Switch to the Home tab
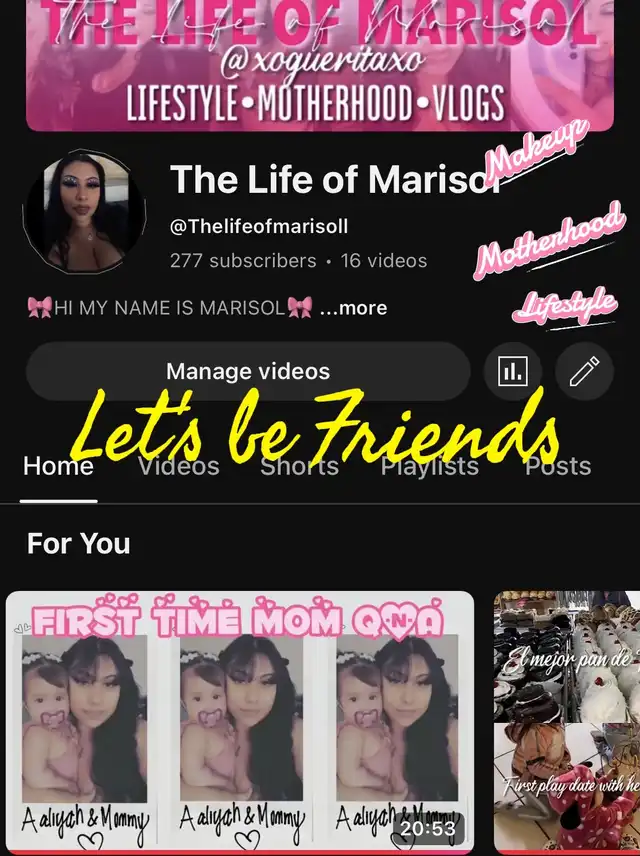Screen dimensions: 640x856 (x=58, y=467)
